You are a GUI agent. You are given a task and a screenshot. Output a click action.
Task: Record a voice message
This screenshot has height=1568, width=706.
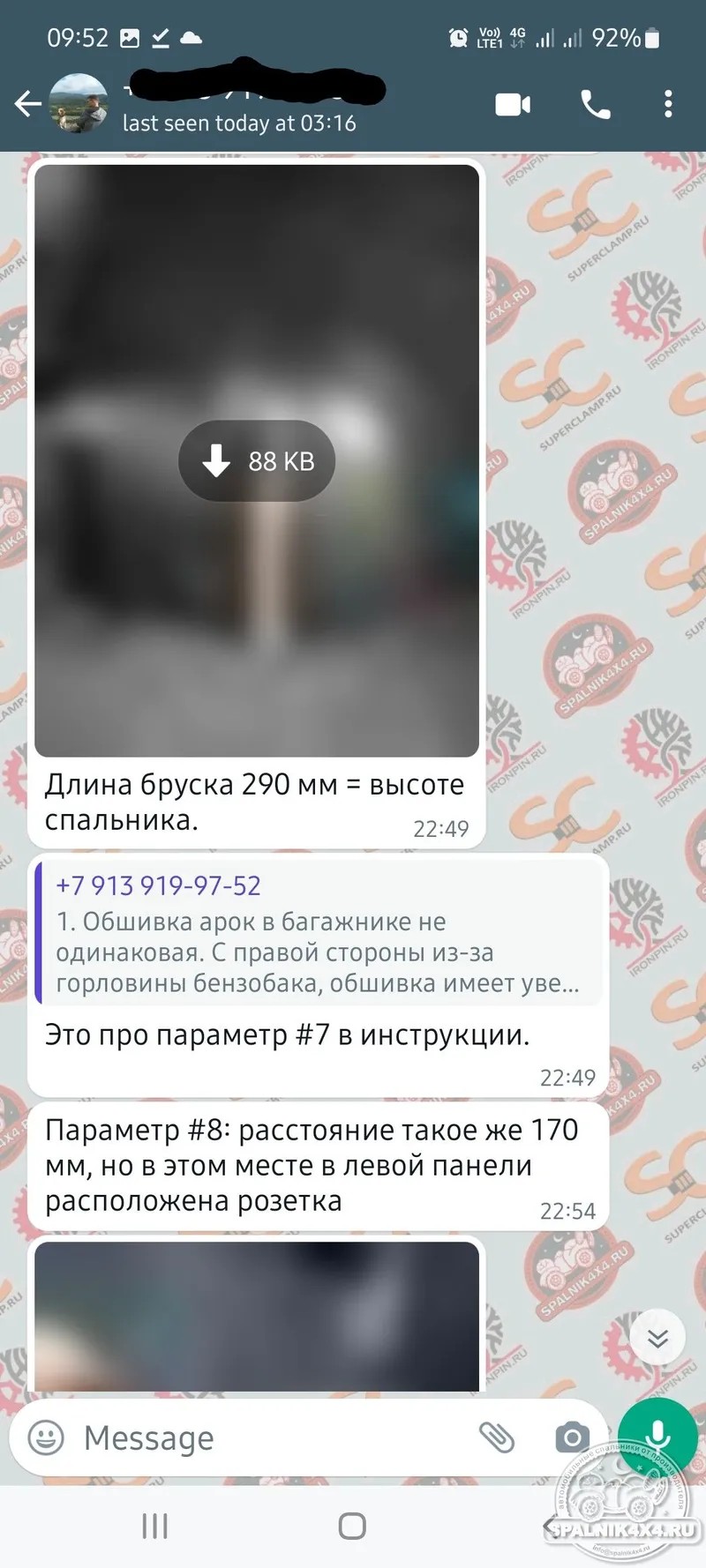pos(658,1436)
